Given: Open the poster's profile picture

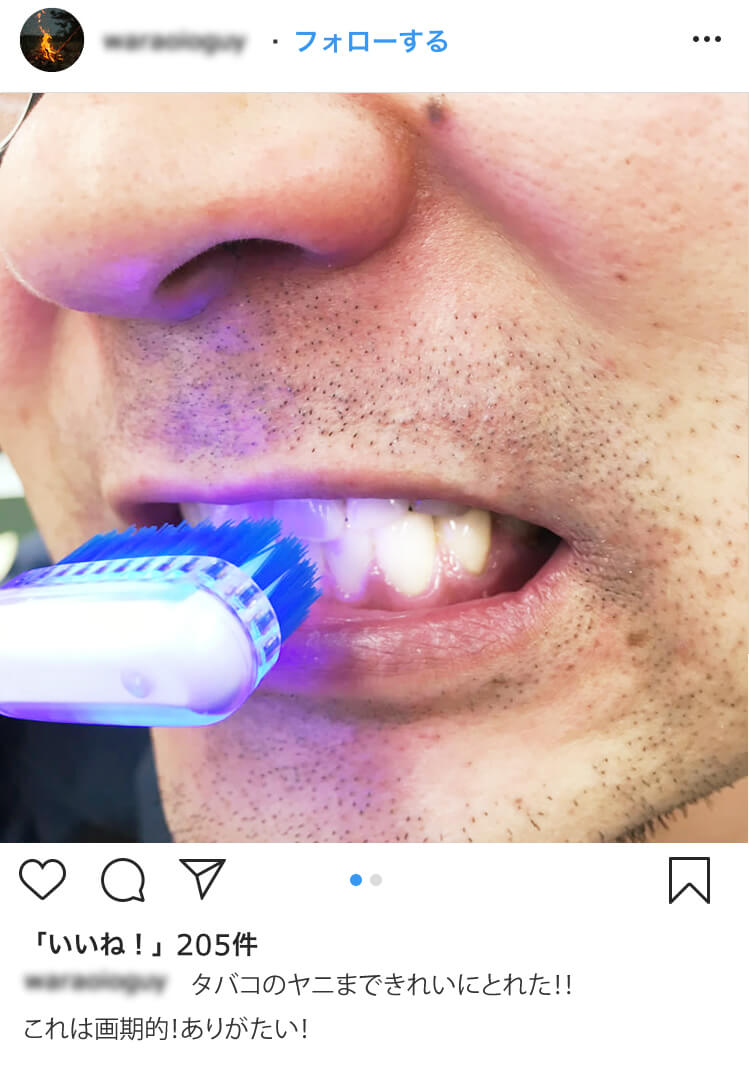Looking at the screenshot, I should pos(52,40).
